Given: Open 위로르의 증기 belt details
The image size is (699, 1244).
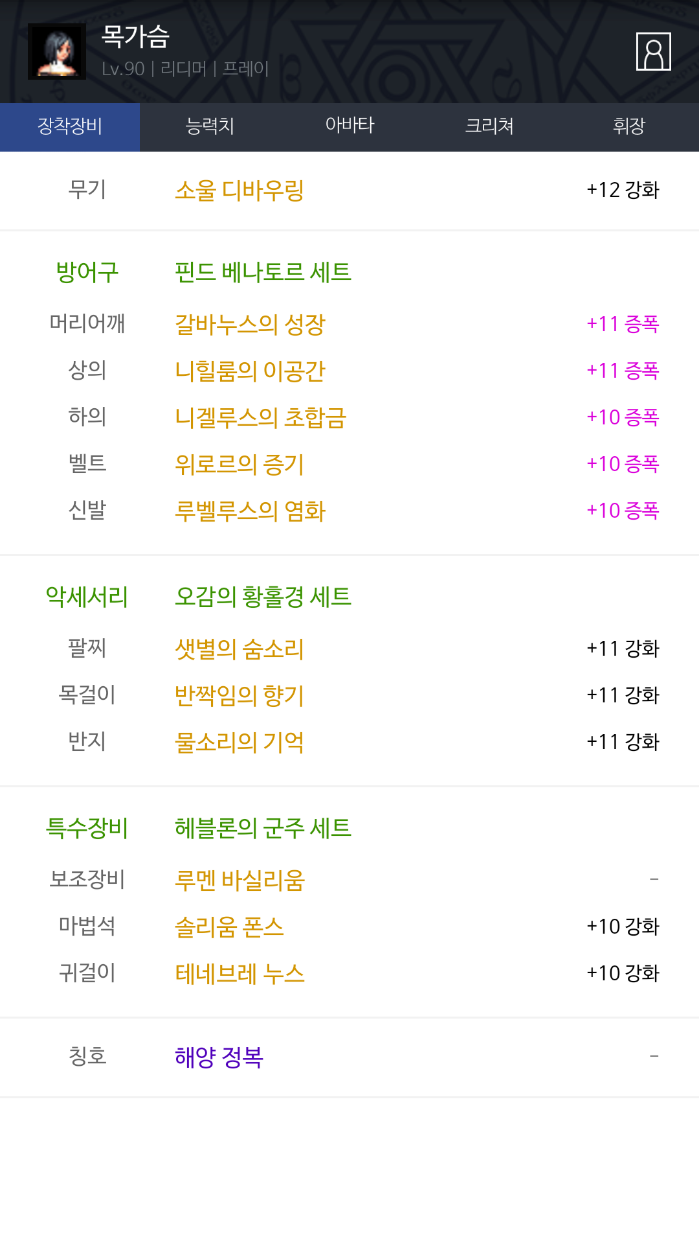Looking at the screenshot, I should coord(239,464).
